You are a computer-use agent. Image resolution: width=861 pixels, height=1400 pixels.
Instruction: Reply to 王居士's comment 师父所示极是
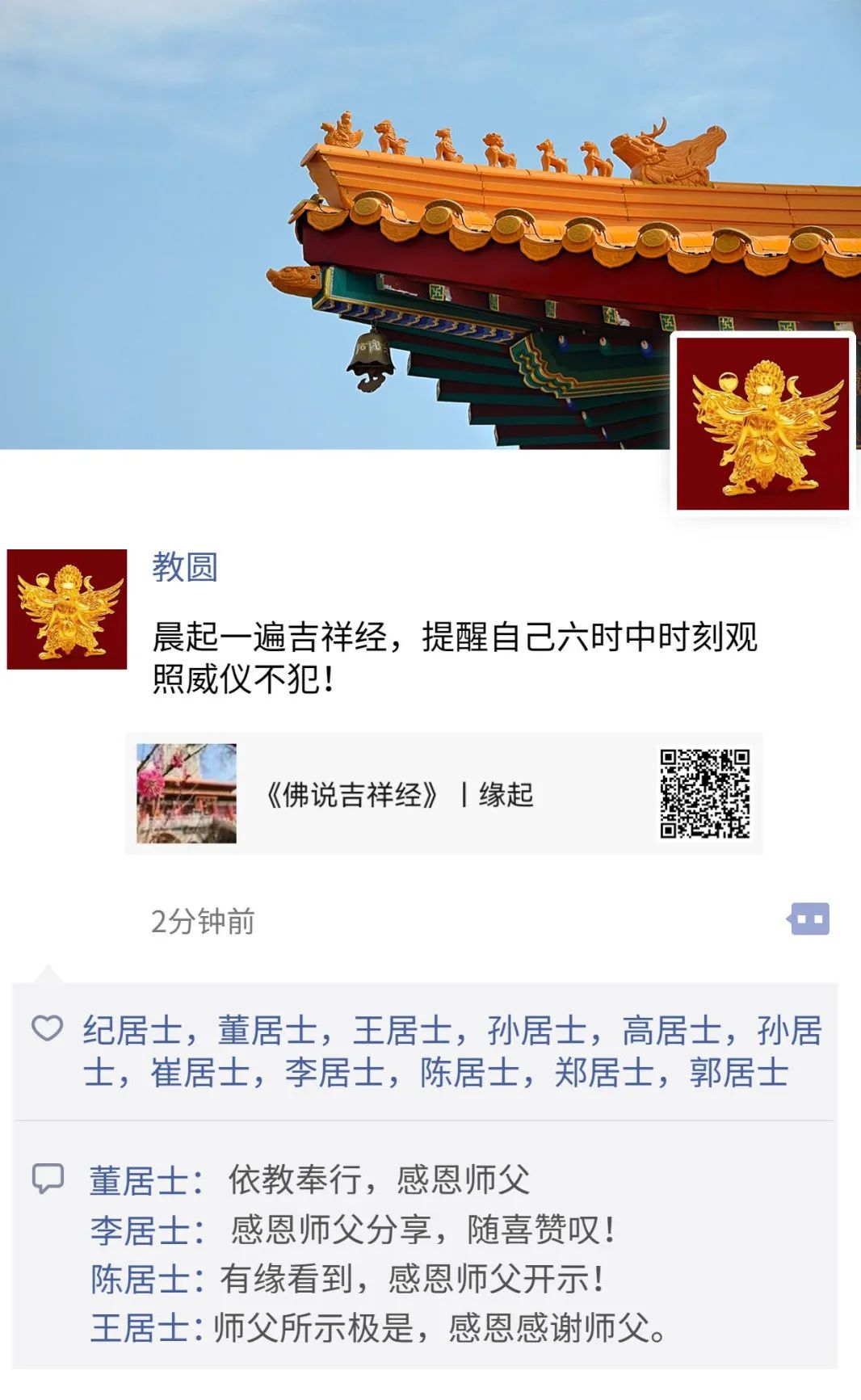pyautogui.click(x=439, y=1328)
